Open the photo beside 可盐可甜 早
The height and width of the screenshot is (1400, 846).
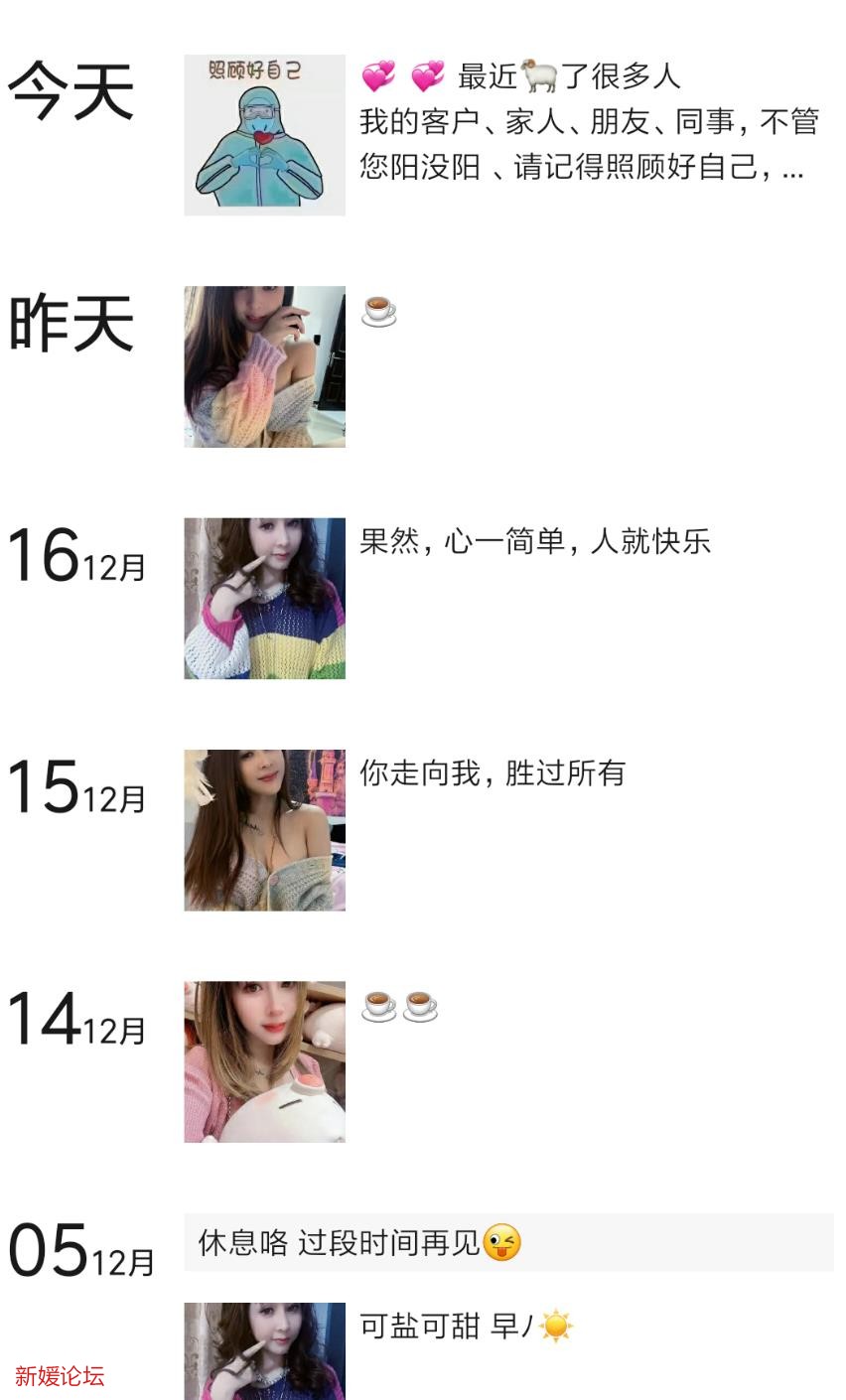tap(263, 1350)
